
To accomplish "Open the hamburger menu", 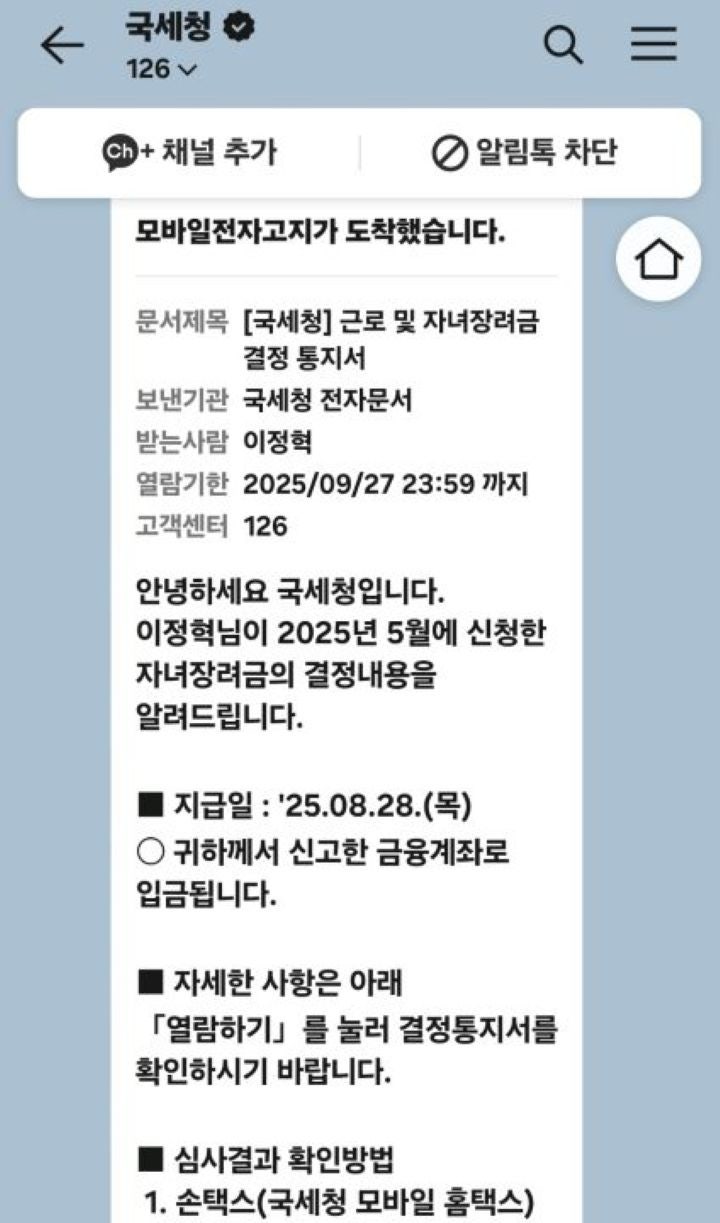I will 654,45.
